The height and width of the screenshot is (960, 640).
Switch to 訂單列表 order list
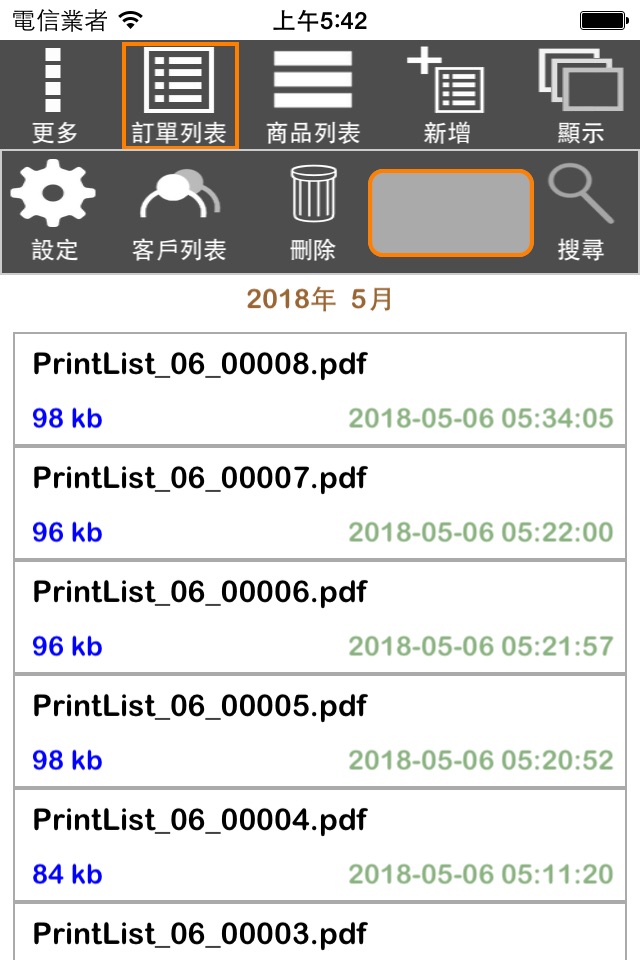coord(180,96)
